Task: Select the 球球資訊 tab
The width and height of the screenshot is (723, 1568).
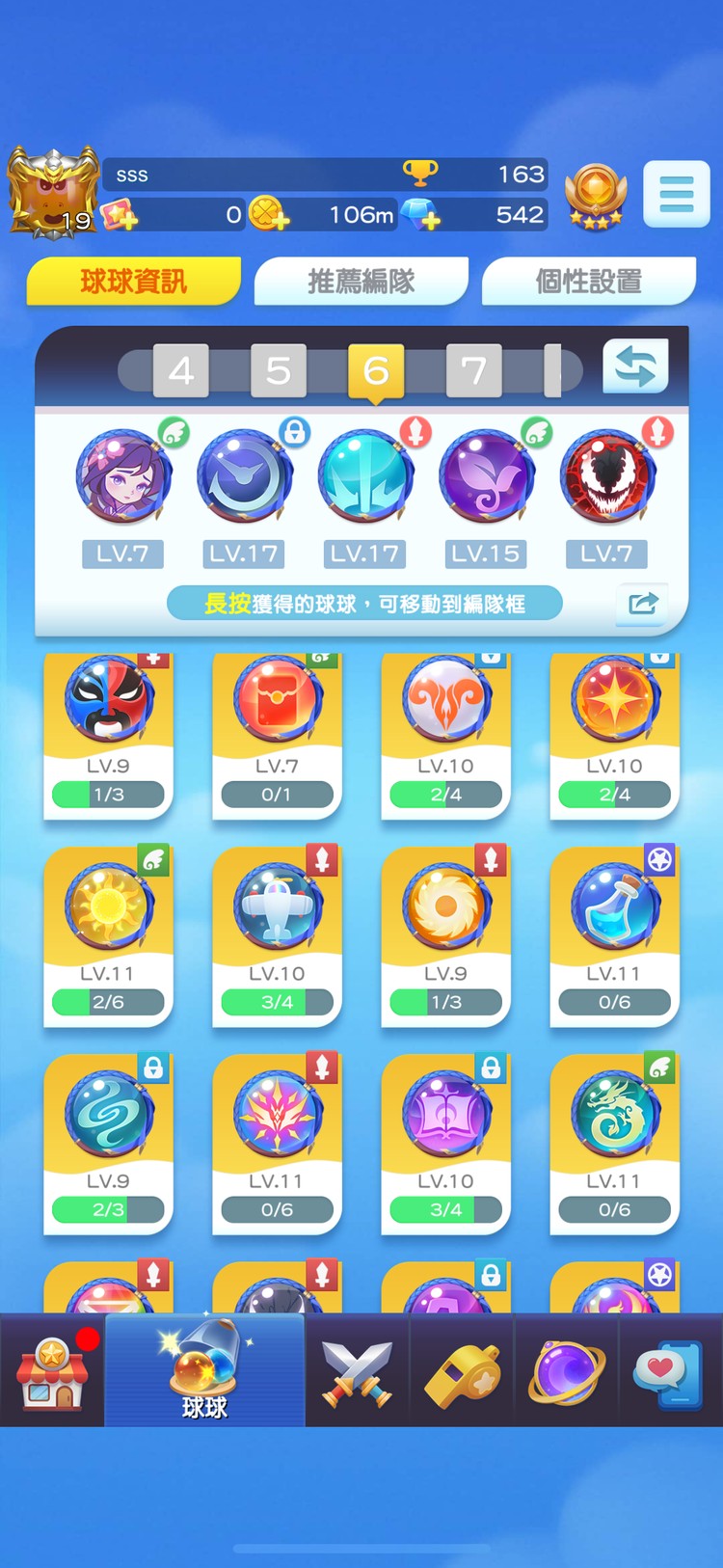Action: tap(133, 282)
